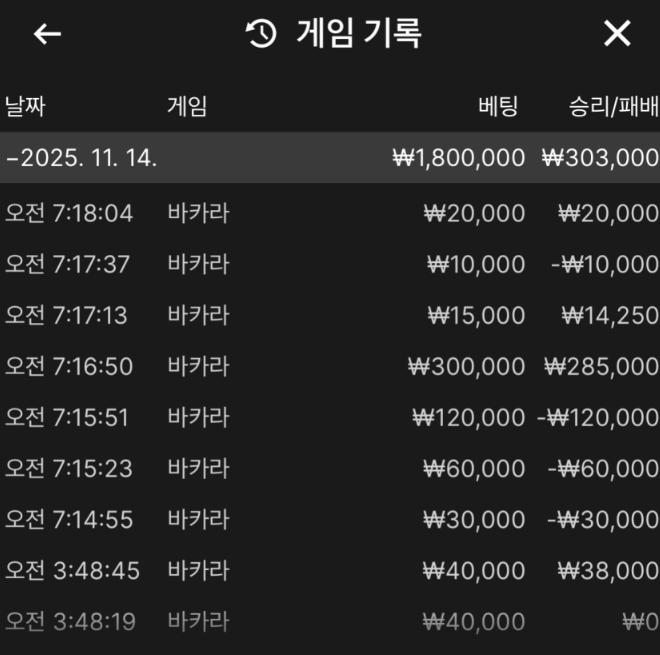This screenshot has height=655, width=660.
Task: Open the 3:48:19 baccarat bet
Action: click(x=330, y=621)
